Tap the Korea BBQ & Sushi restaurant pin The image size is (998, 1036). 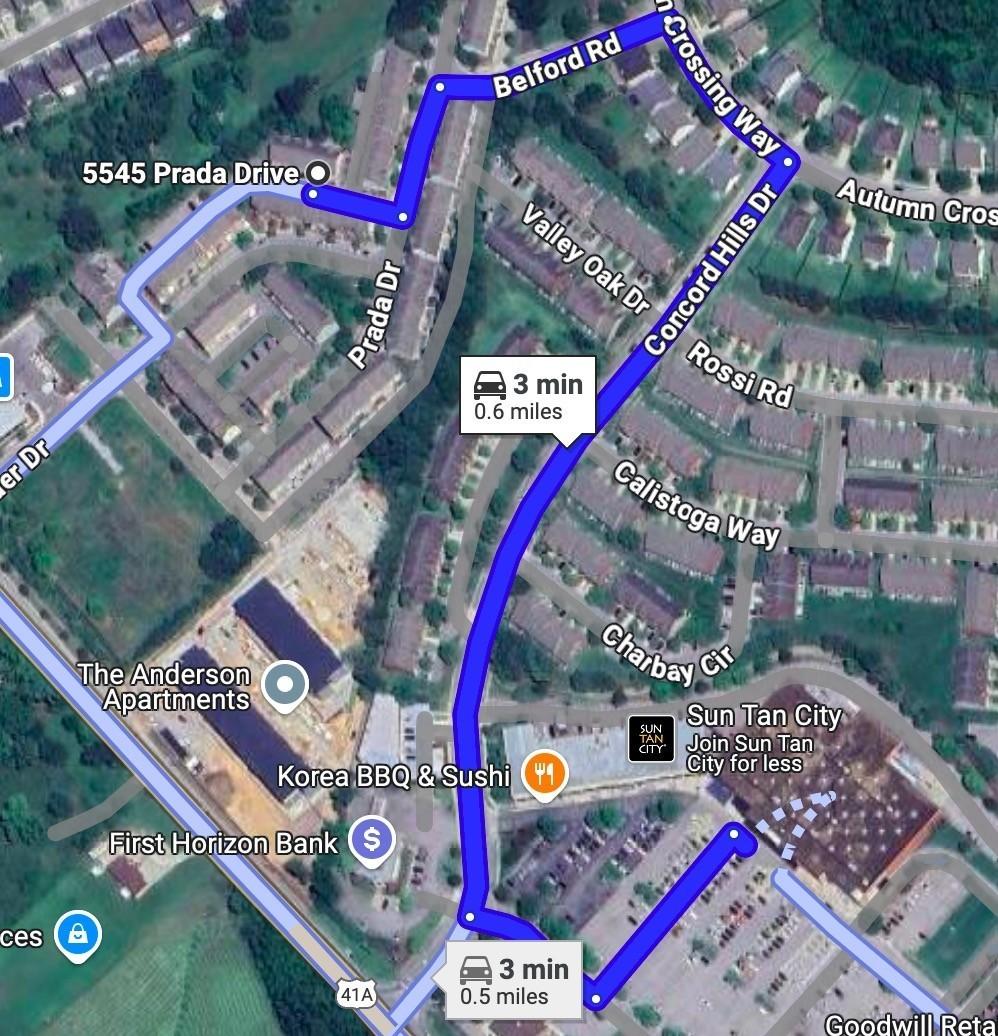click(545, 774)
